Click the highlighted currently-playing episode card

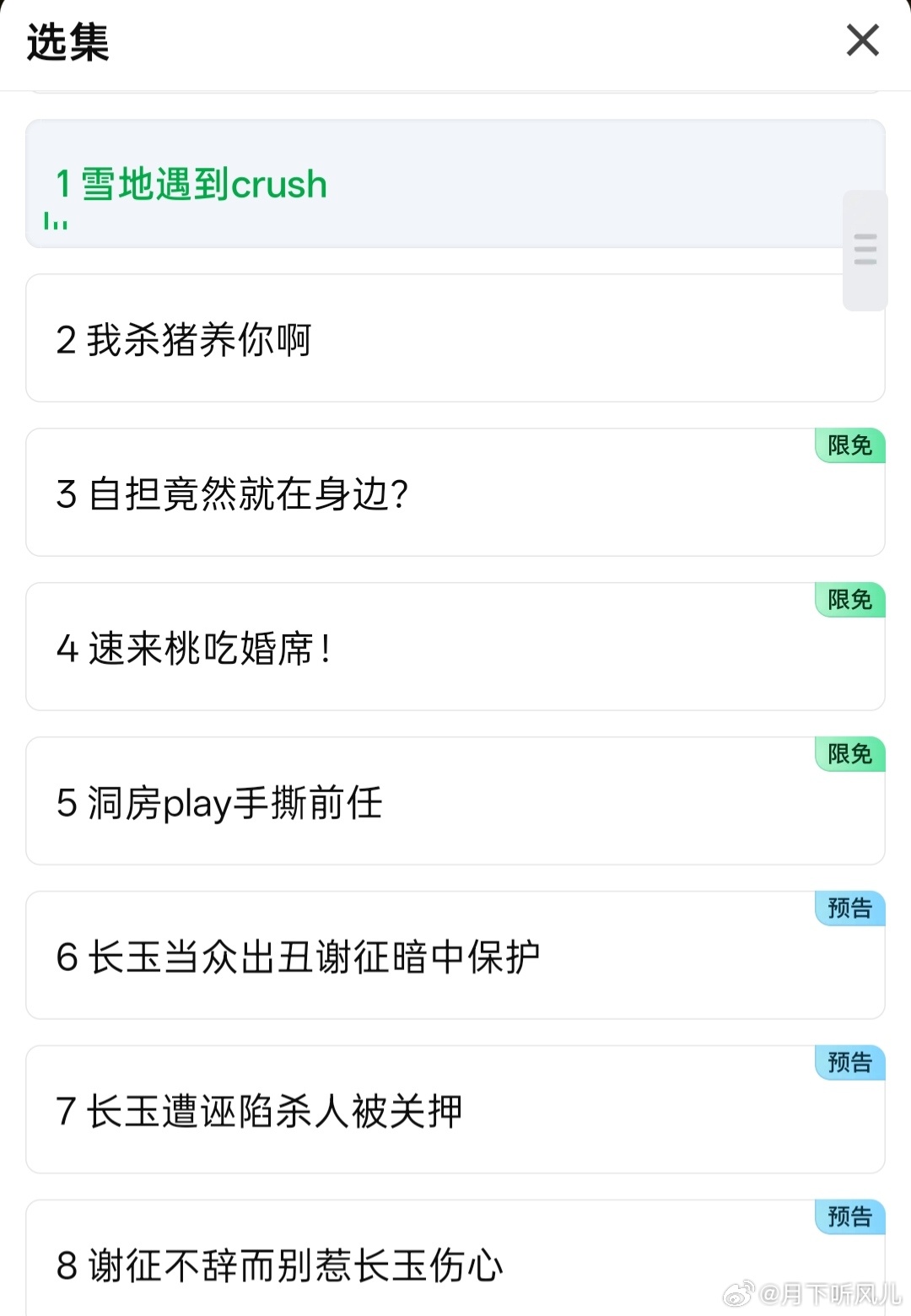(455, 183)
